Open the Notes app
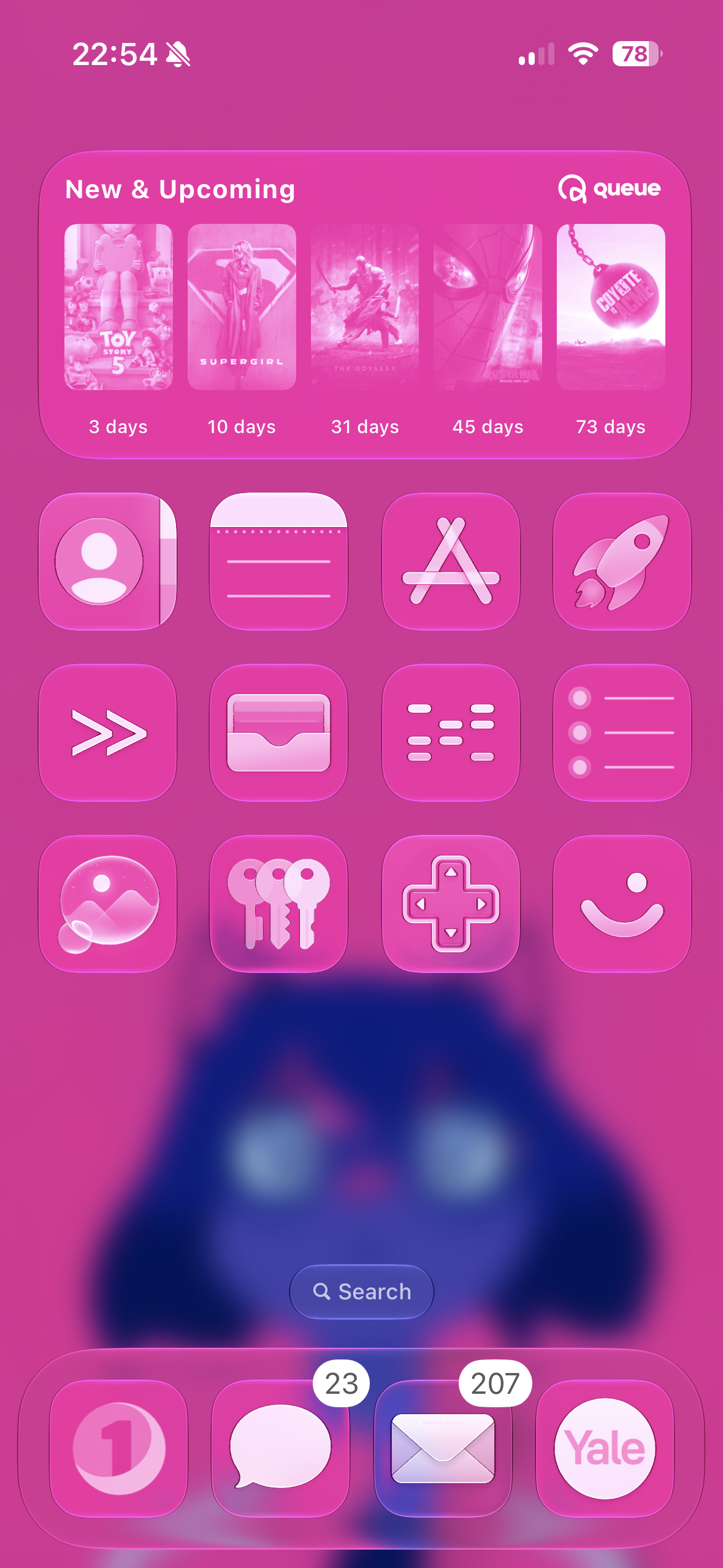 tap(279, 561)
